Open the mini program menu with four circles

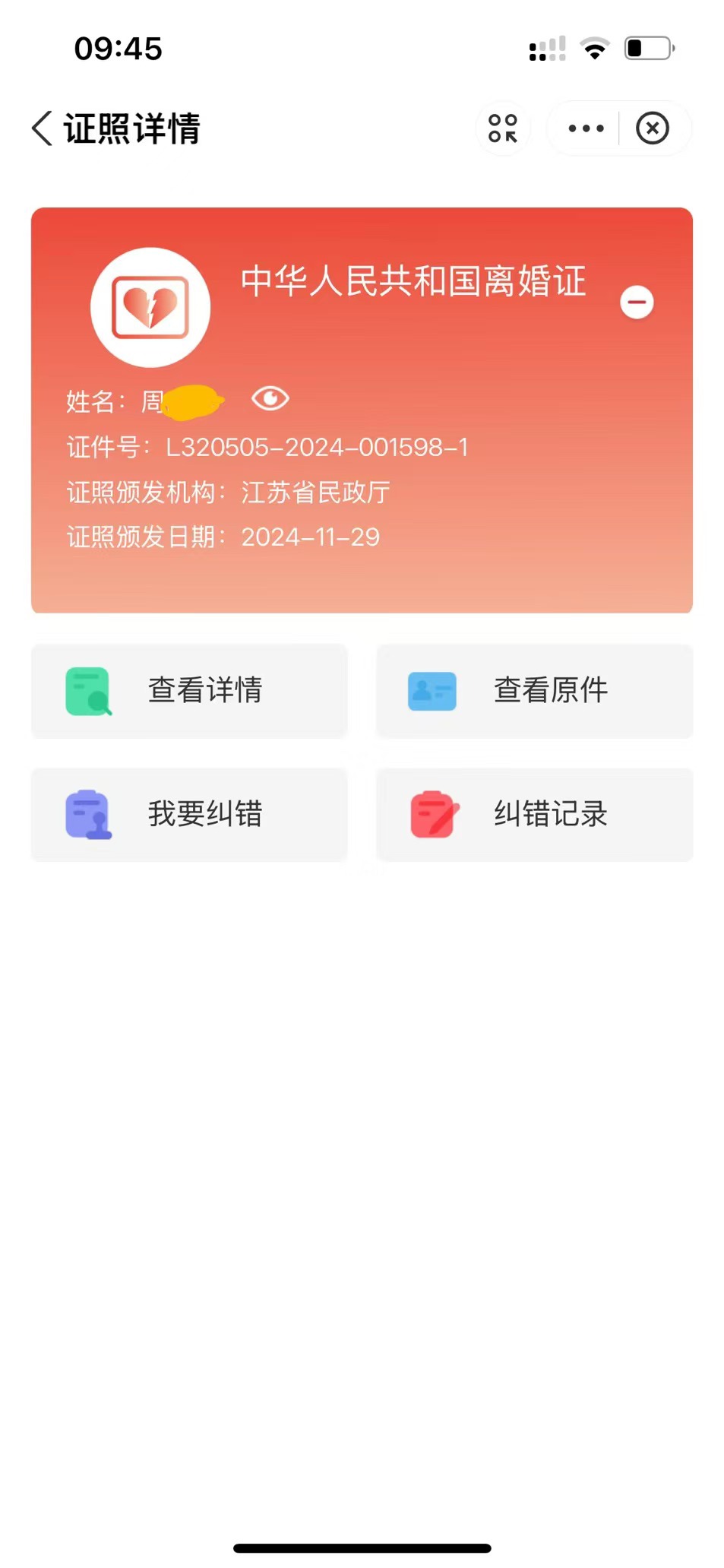(503, 128)
